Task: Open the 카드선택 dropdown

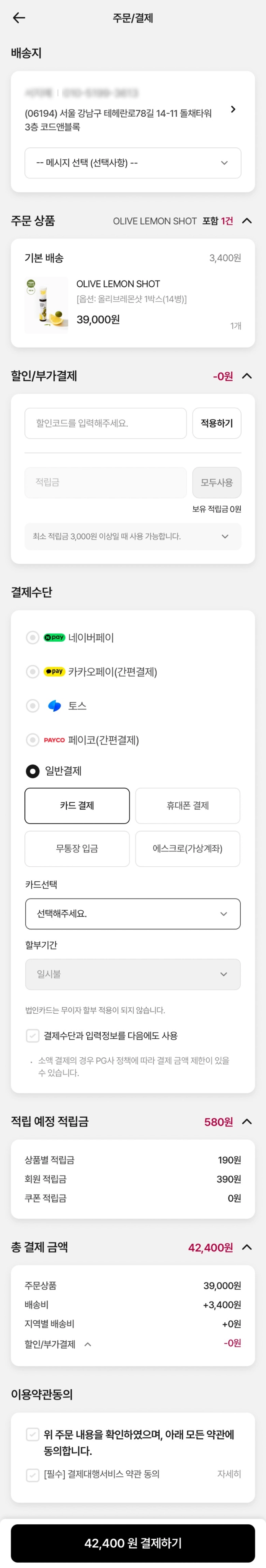Action: coord(133,914)
